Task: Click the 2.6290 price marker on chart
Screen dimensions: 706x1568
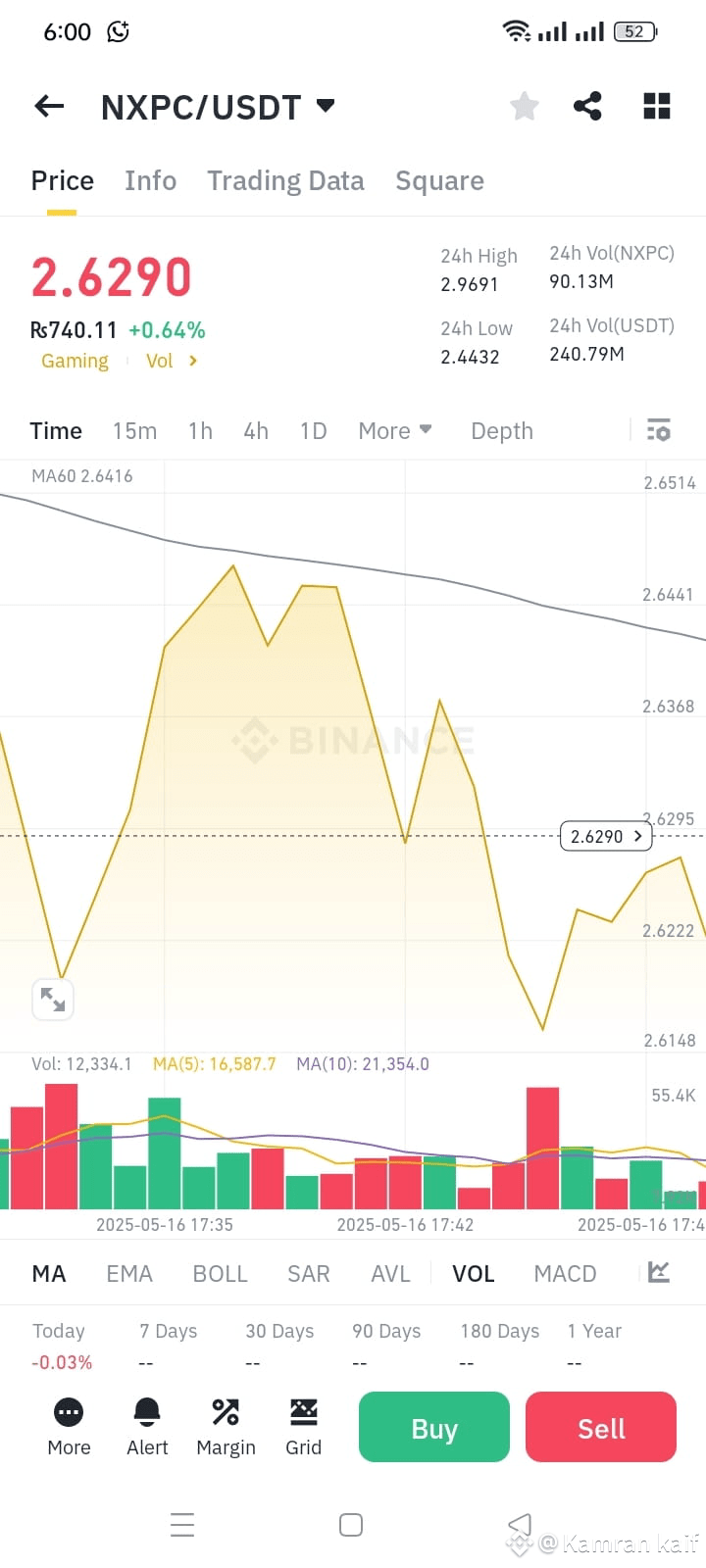Action: (x=605, y=836)
